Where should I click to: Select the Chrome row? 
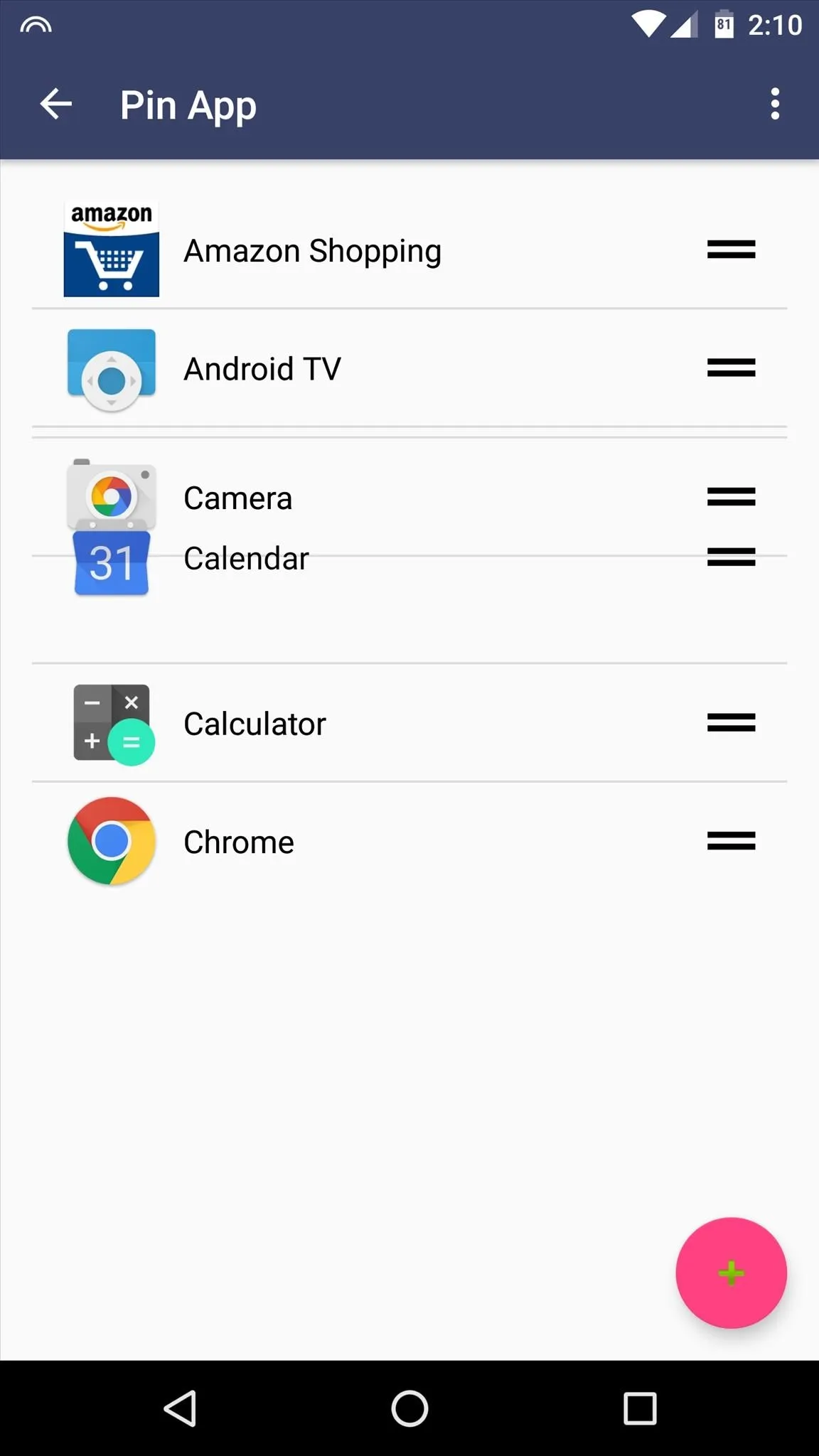pos(409,841)
